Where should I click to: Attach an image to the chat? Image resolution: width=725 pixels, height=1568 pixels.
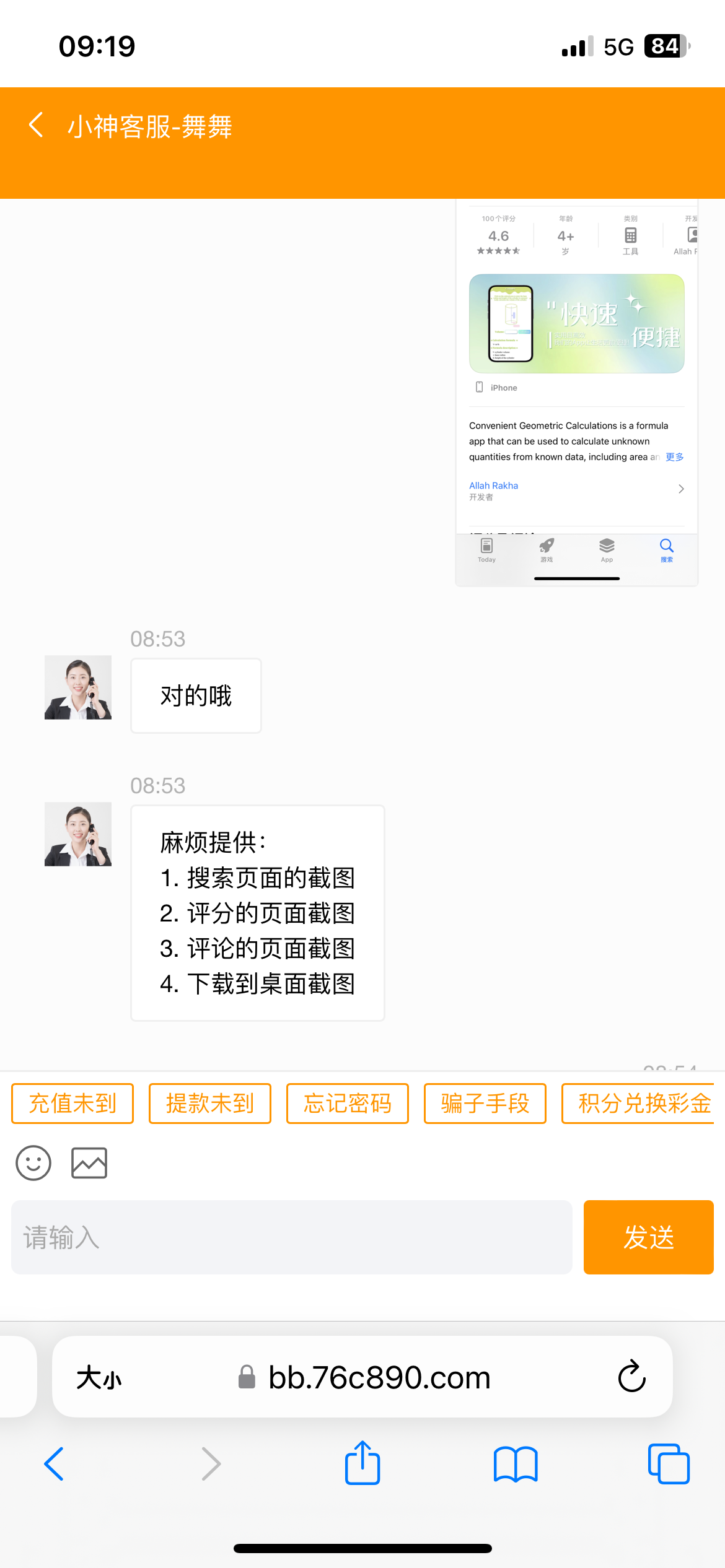[x=89, y=1163]
